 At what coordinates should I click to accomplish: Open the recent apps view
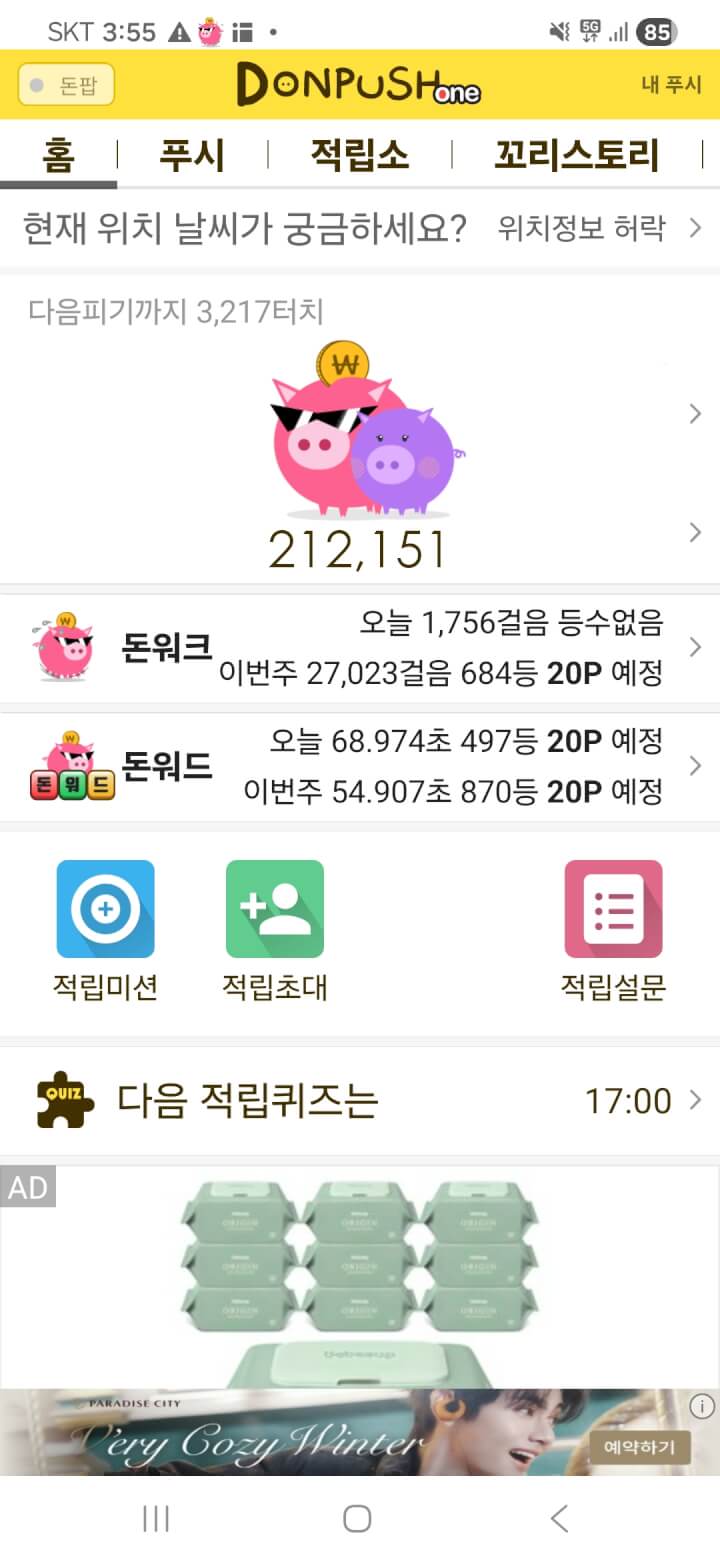(156, 1519)
